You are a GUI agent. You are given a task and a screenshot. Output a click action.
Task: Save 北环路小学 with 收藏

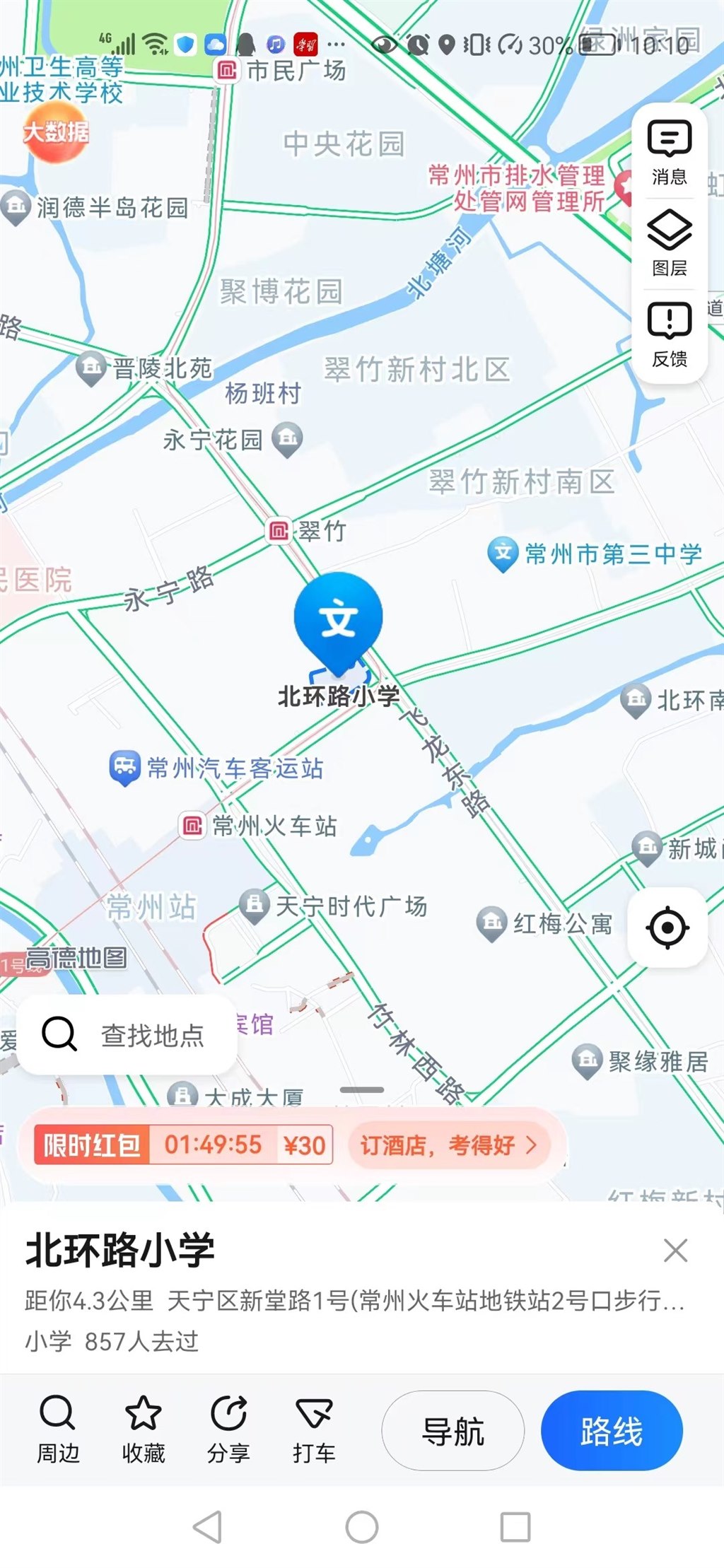pyautogui.click(x=143, y=1429)
